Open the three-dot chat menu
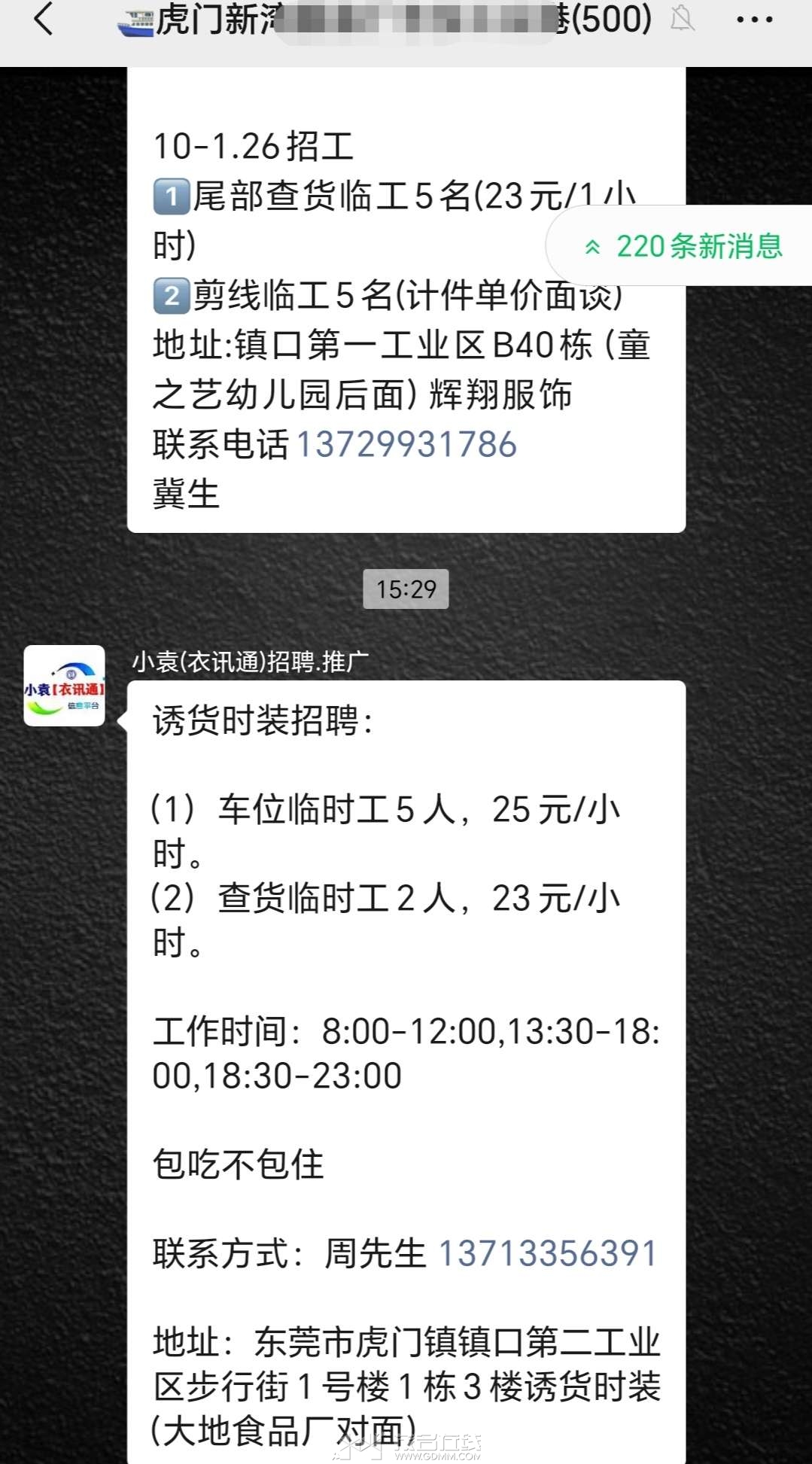 [753, 20]
